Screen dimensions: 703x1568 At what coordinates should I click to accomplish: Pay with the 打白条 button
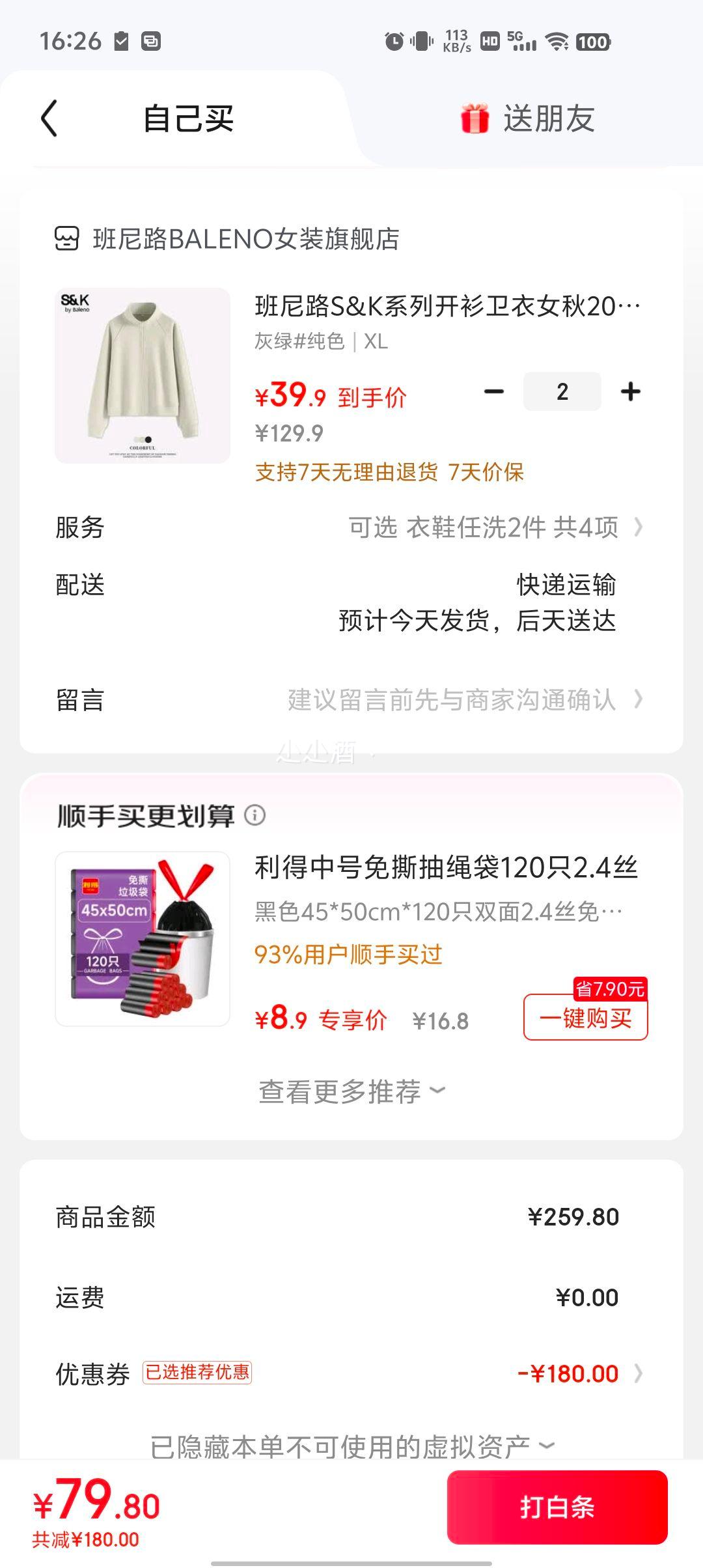point(557,1507)
